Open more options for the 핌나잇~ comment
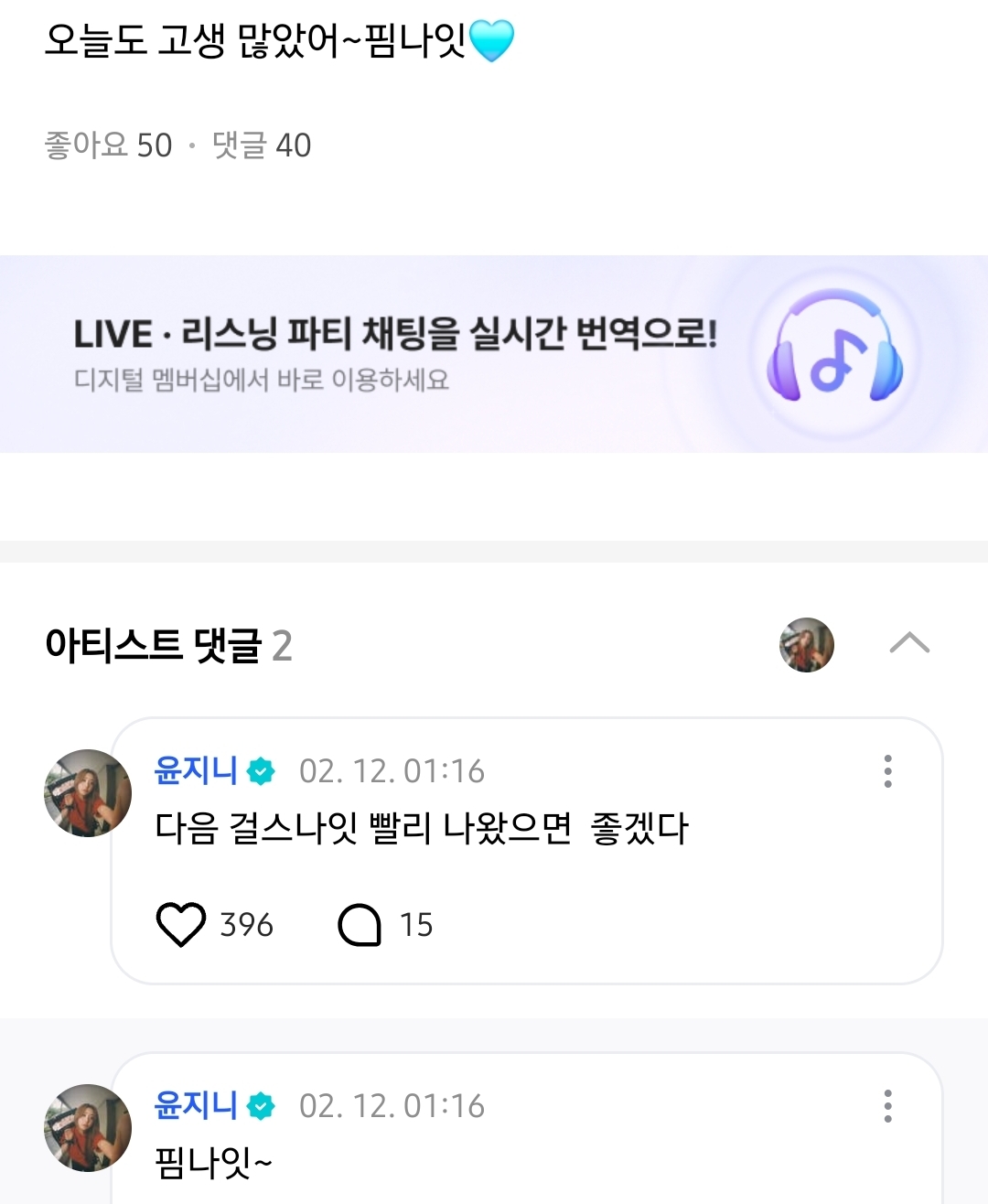The width and height of the screenshot is (988, 1204). (887, 1106)
